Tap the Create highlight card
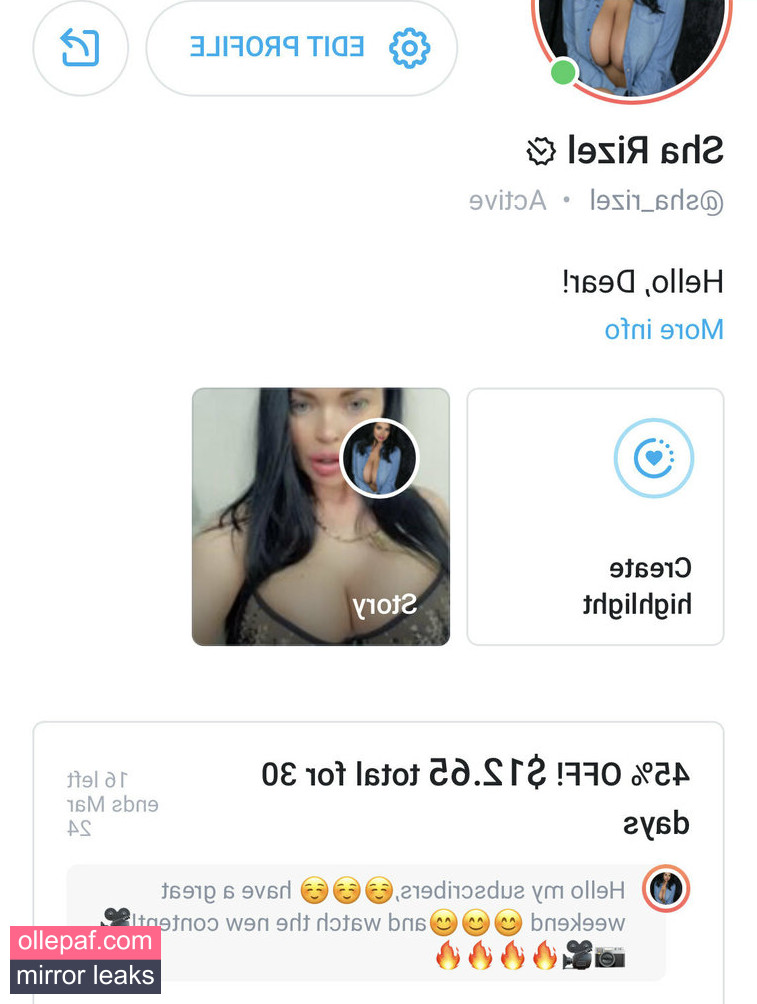The image size is (757, 1004). [595, 516]
